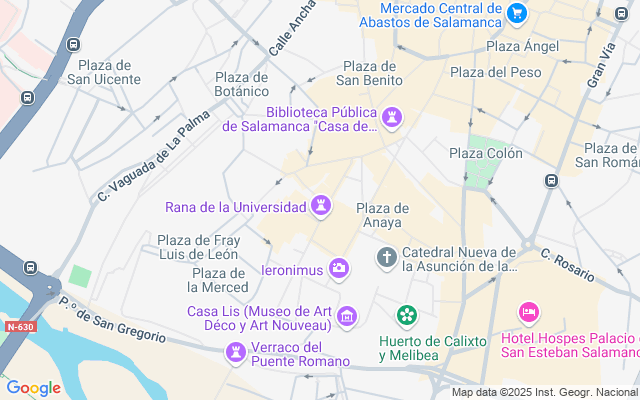Open the Mercado Central de Abastos shopping pin

point(517,14)
